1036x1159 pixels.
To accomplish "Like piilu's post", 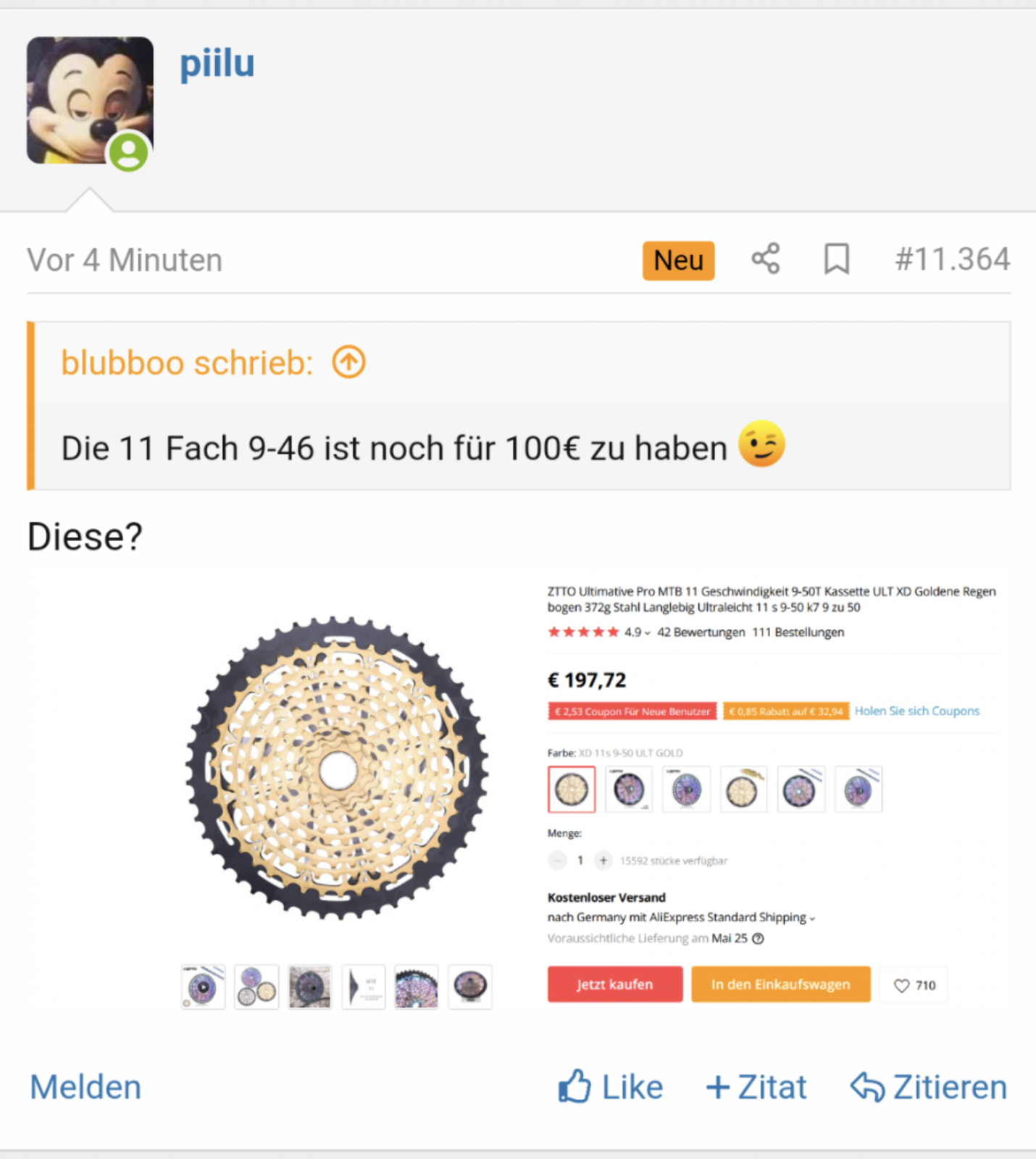I will tap(611, 1087).
